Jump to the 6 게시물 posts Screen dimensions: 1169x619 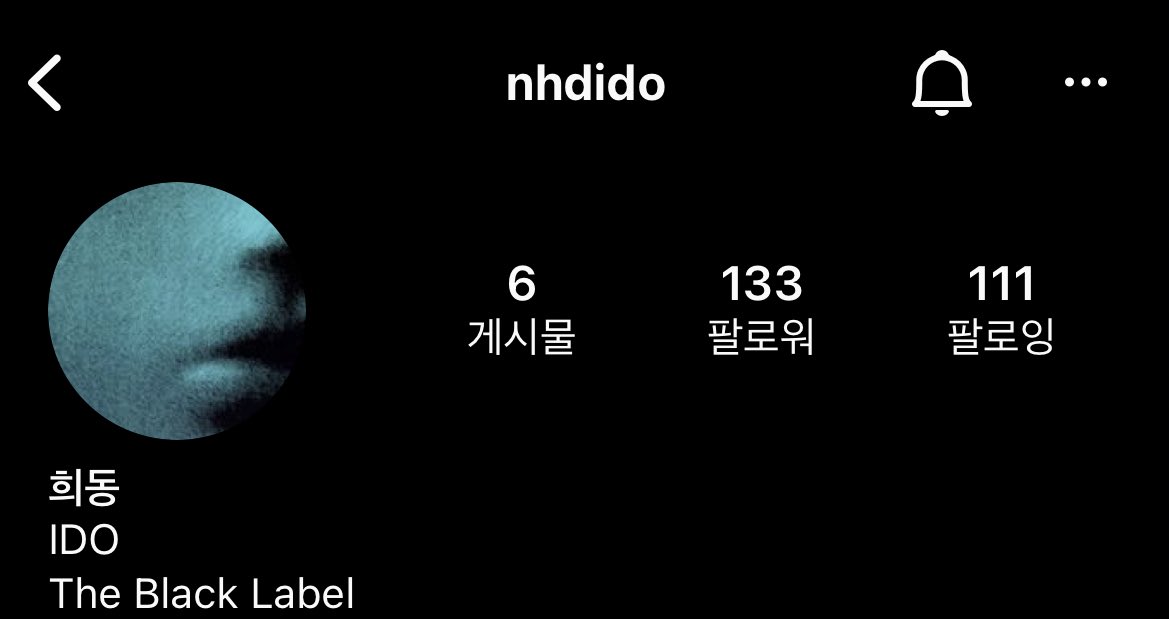[x=521, y=309]
